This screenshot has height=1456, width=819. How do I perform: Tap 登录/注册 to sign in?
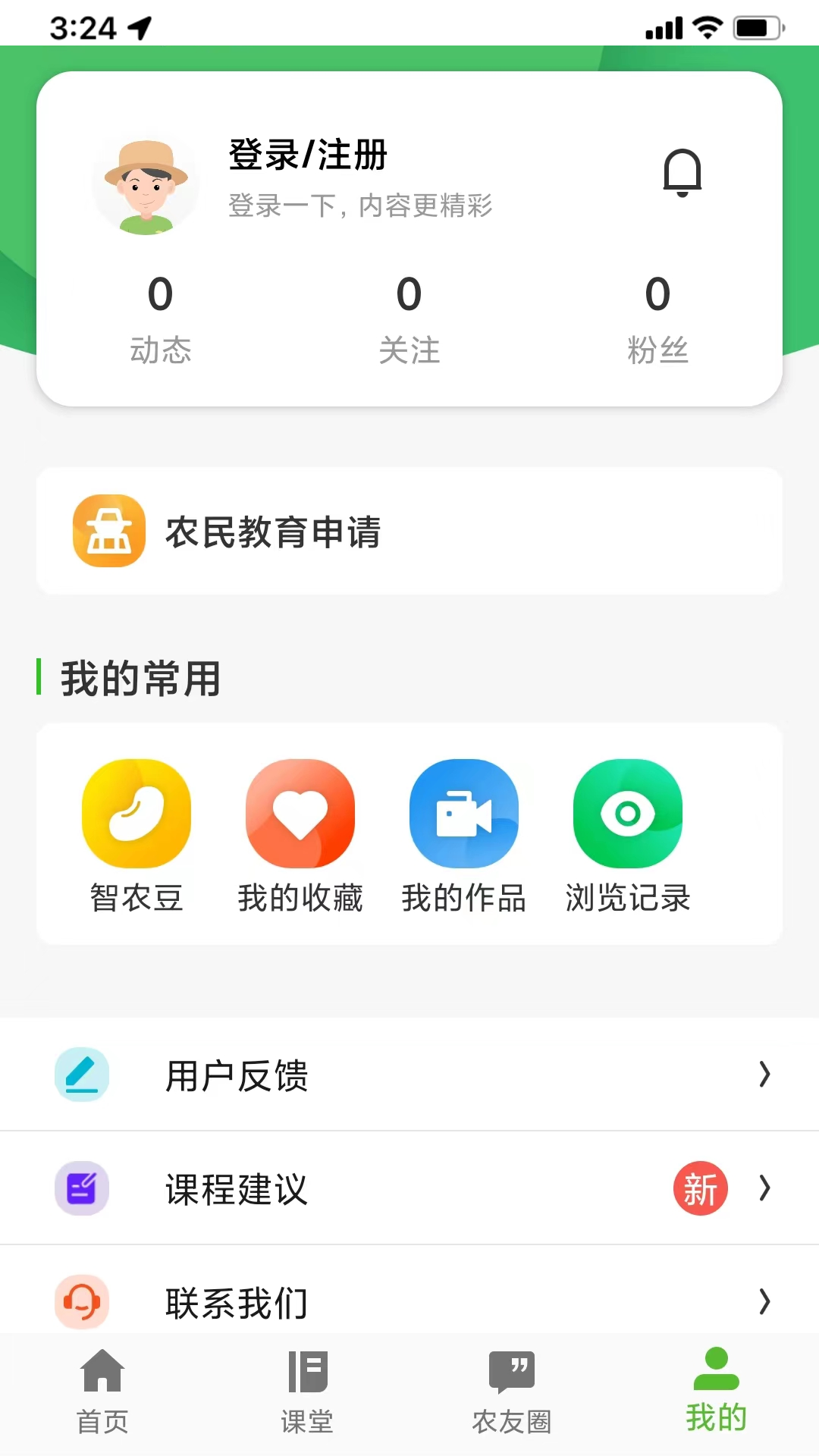[308, 156]
